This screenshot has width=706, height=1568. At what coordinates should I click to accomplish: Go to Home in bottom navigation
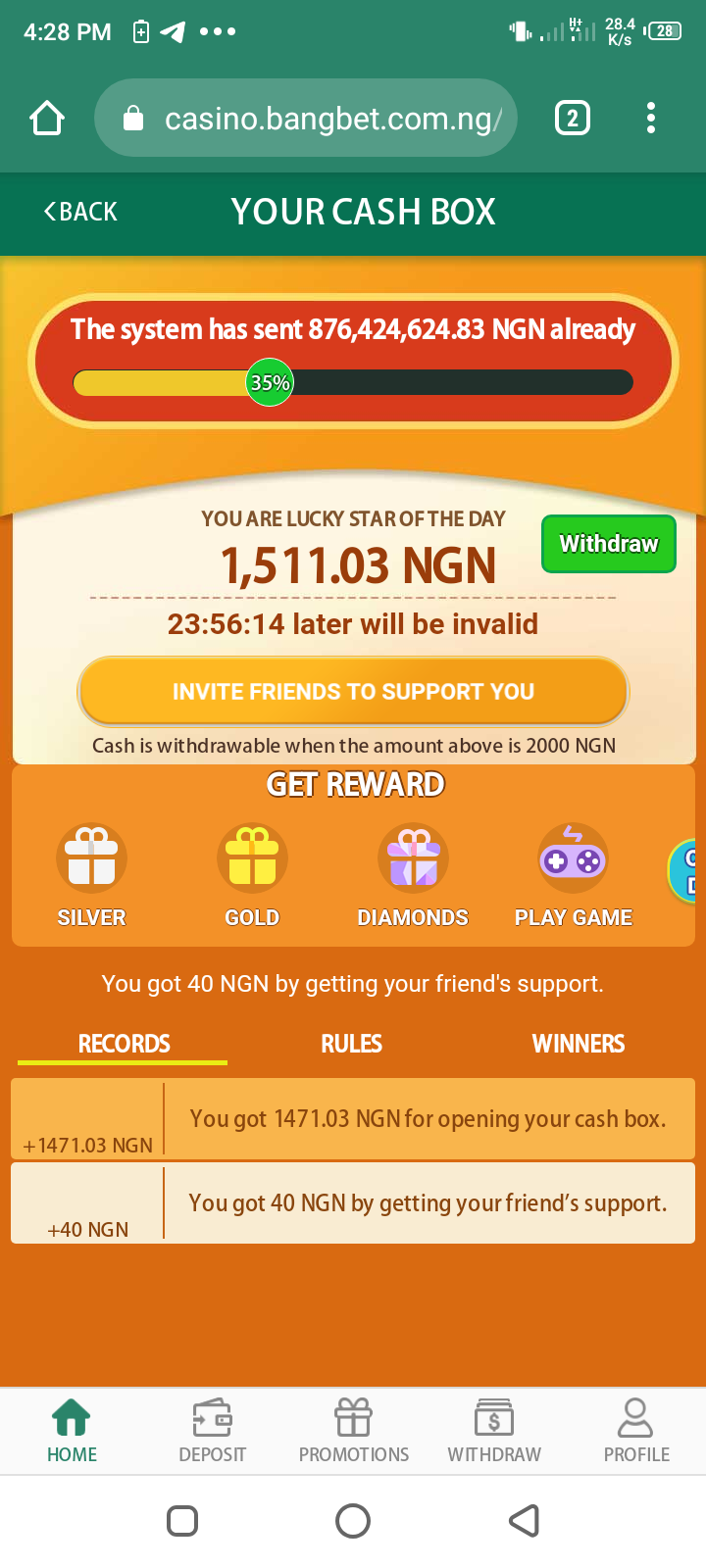click(72, 1431)
